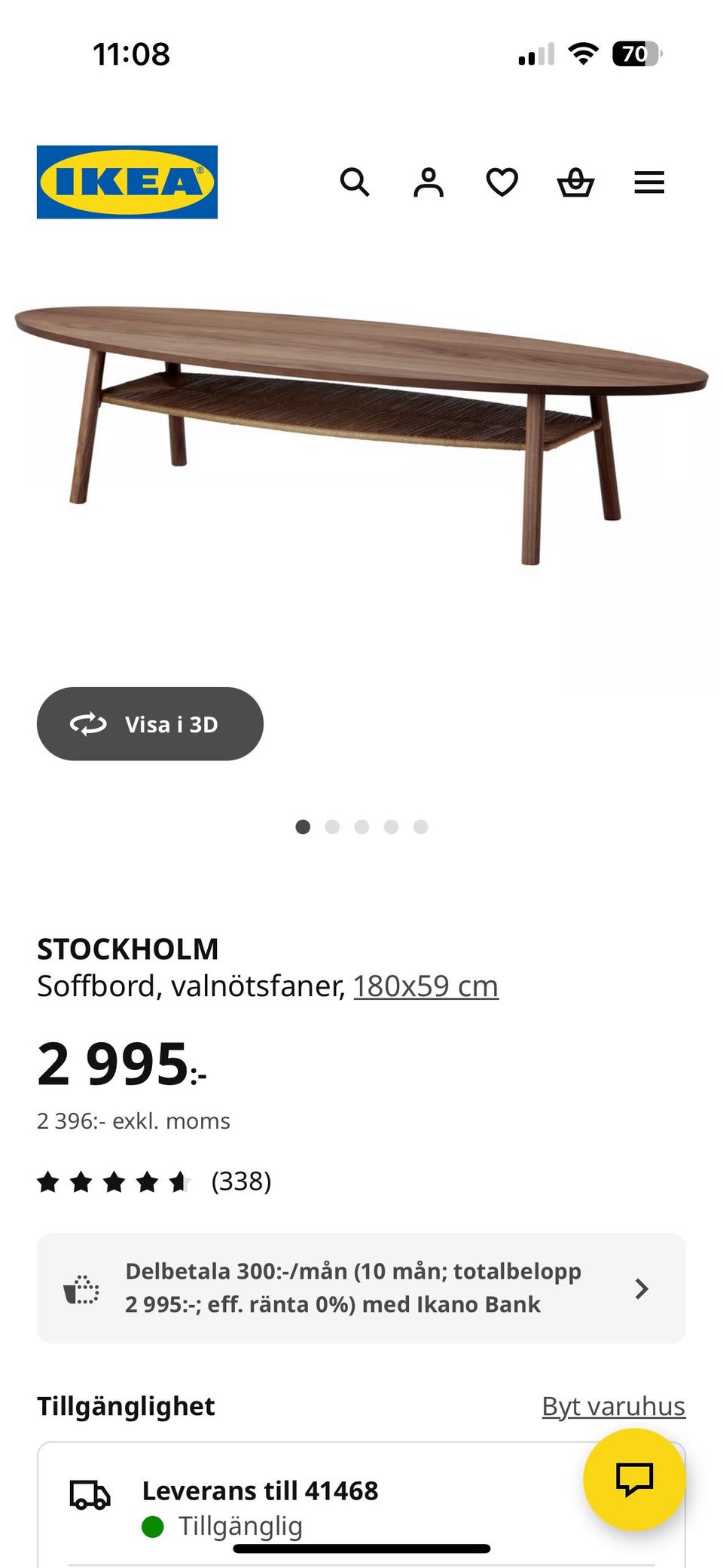Select the Tillgänglighet section heading
The image size is (723, 1568).
pos(126,1406)
